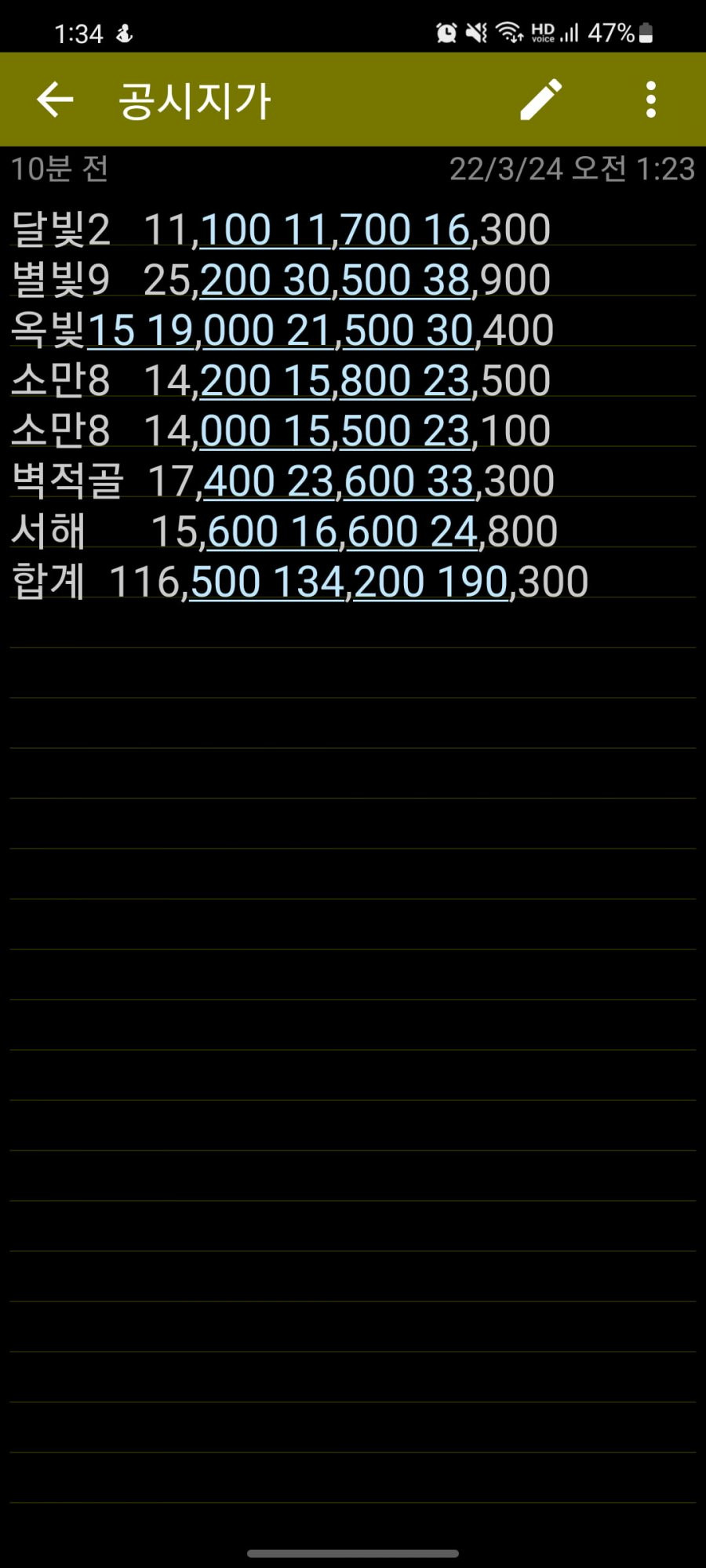Viewport: 706px width, 1568px height.
Task: Open the linked number in the 벽적골 row
Action: [339, 481]
